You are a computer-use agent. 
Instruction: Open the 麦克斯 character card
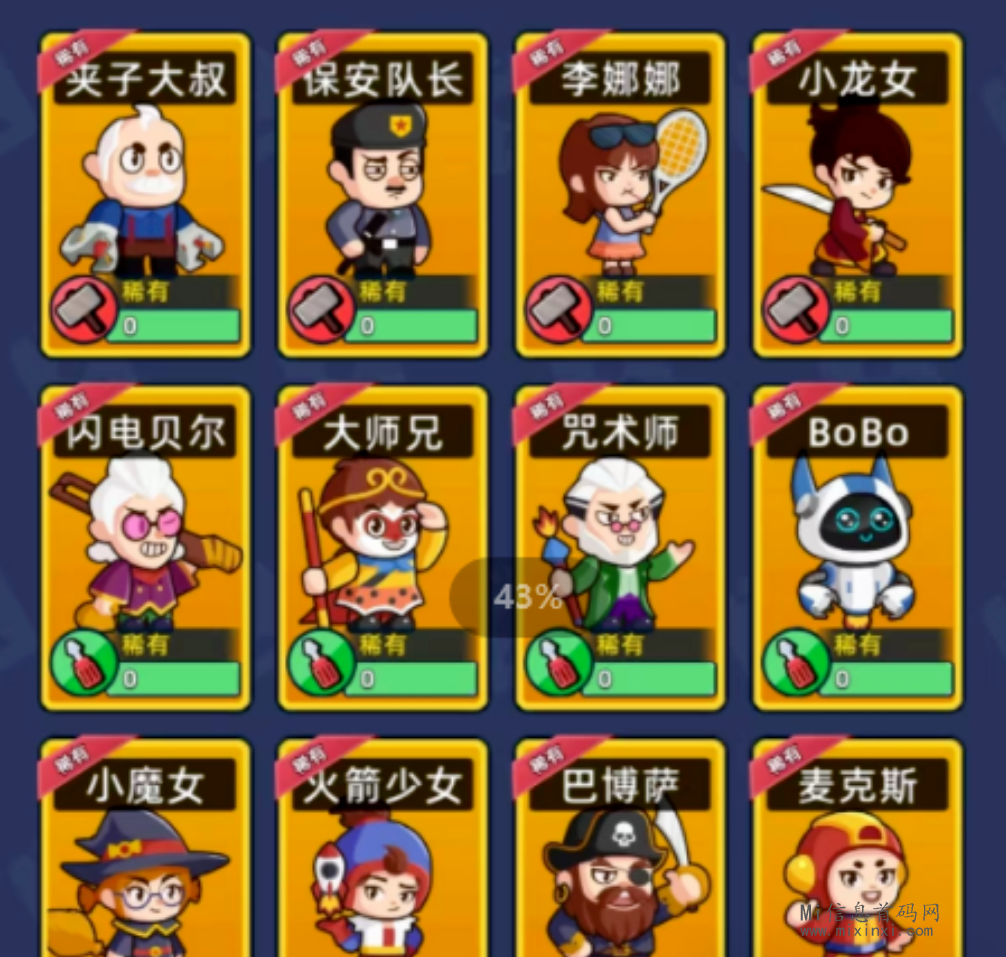(857, 860)
